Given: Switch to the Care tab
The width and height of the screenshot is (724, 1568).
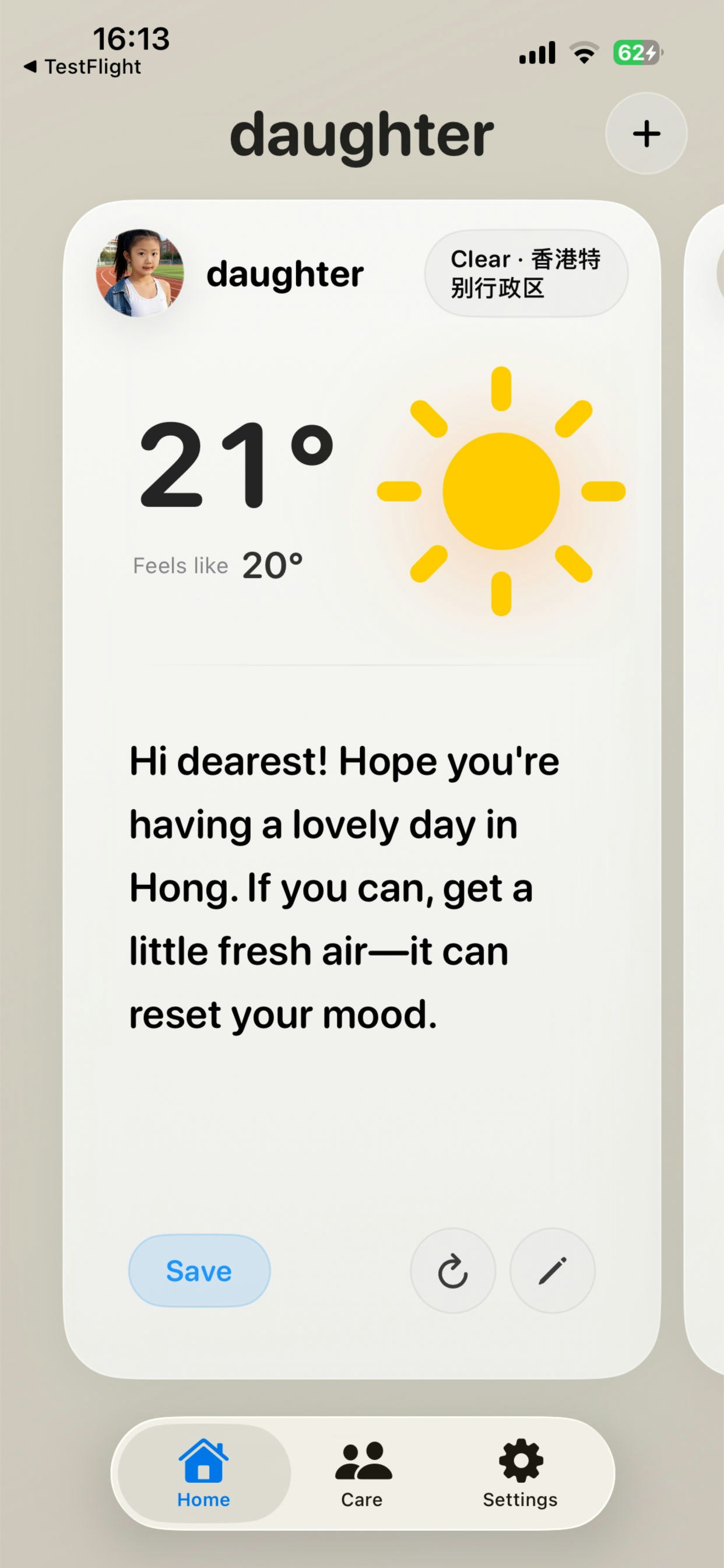Looking at the screenshot, I should (x=362, y=1473).
